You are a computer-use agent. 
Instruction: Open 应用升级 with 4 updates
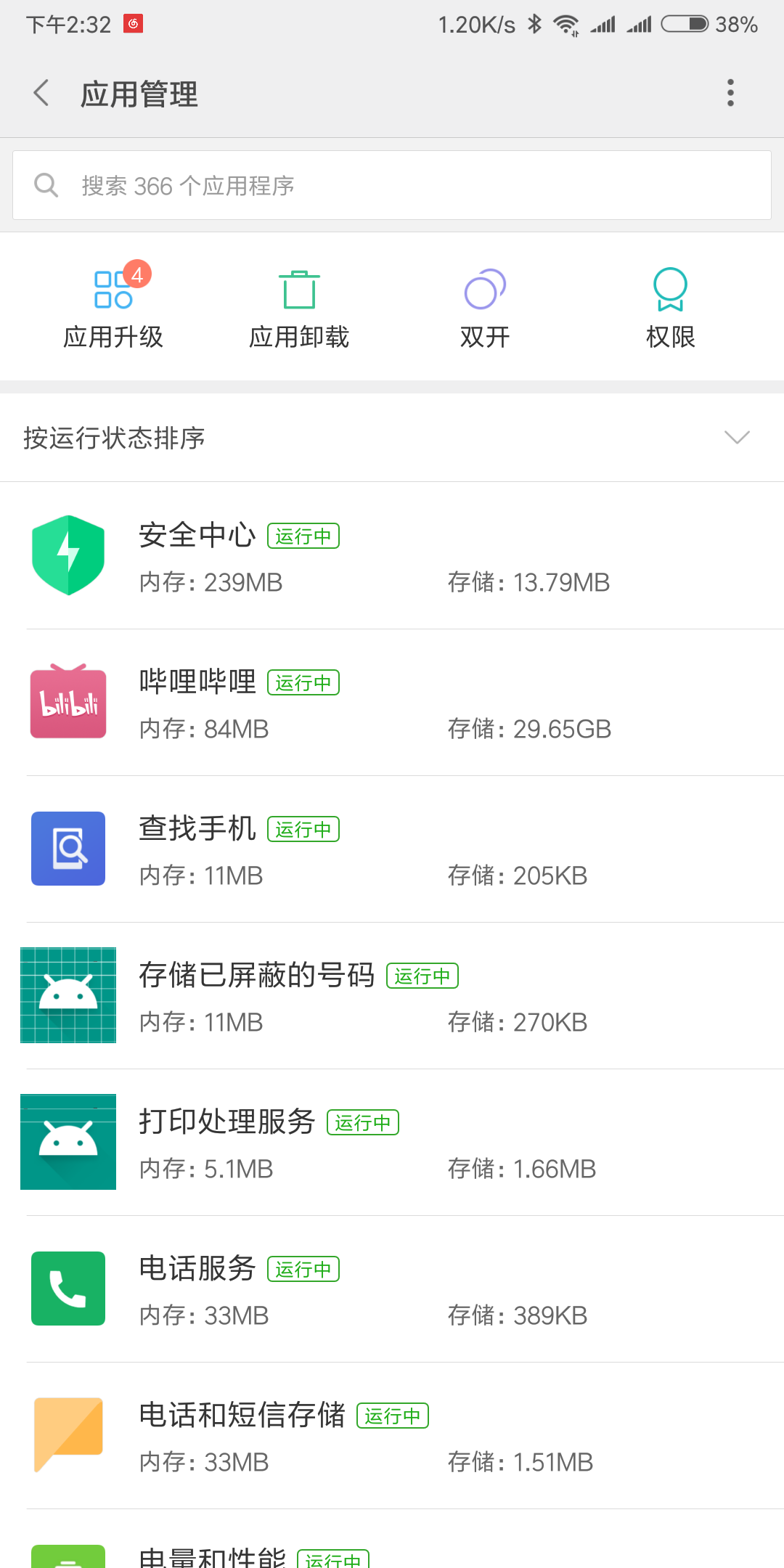click(x=113, y=308)
